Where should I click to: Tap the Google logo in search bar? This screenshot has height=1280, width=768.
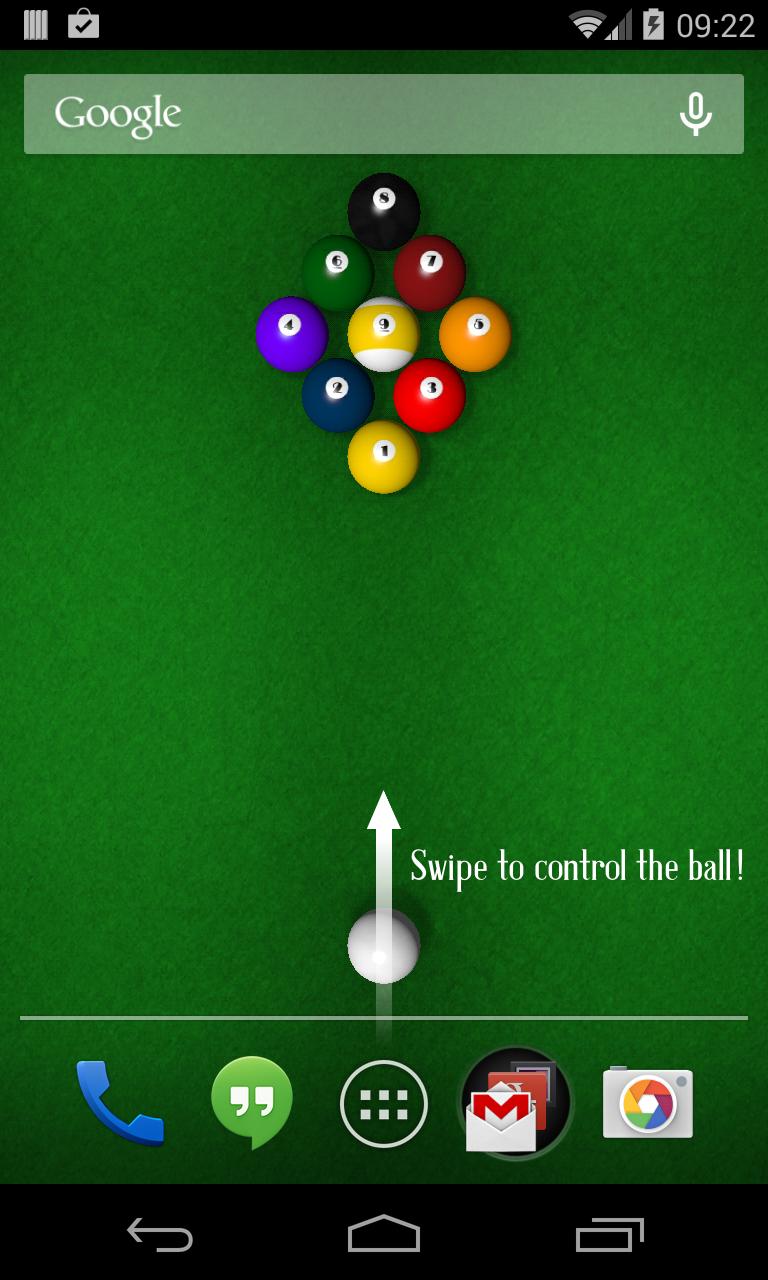pos(120,114)
